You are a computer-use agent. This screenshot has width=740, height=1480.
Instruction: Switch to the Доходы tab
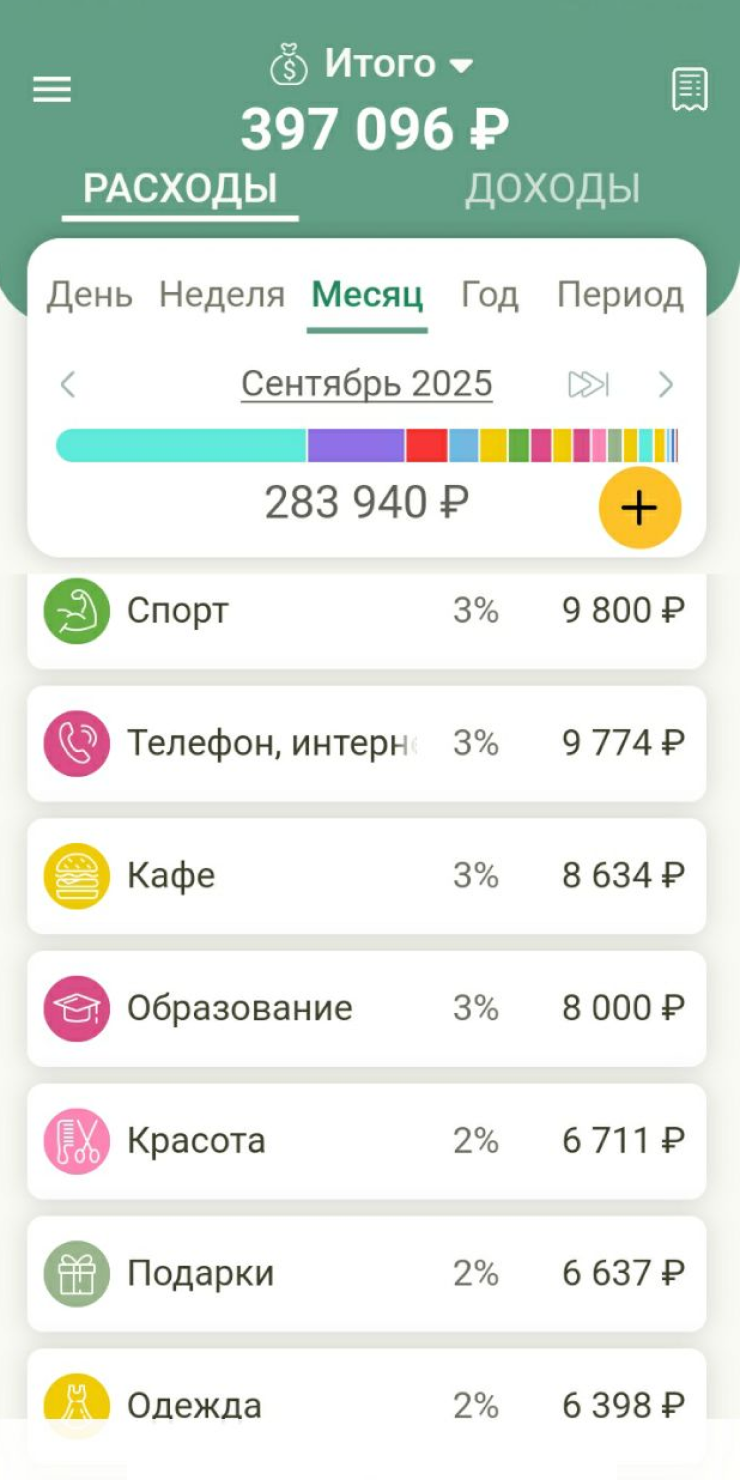tap(552, 188)
